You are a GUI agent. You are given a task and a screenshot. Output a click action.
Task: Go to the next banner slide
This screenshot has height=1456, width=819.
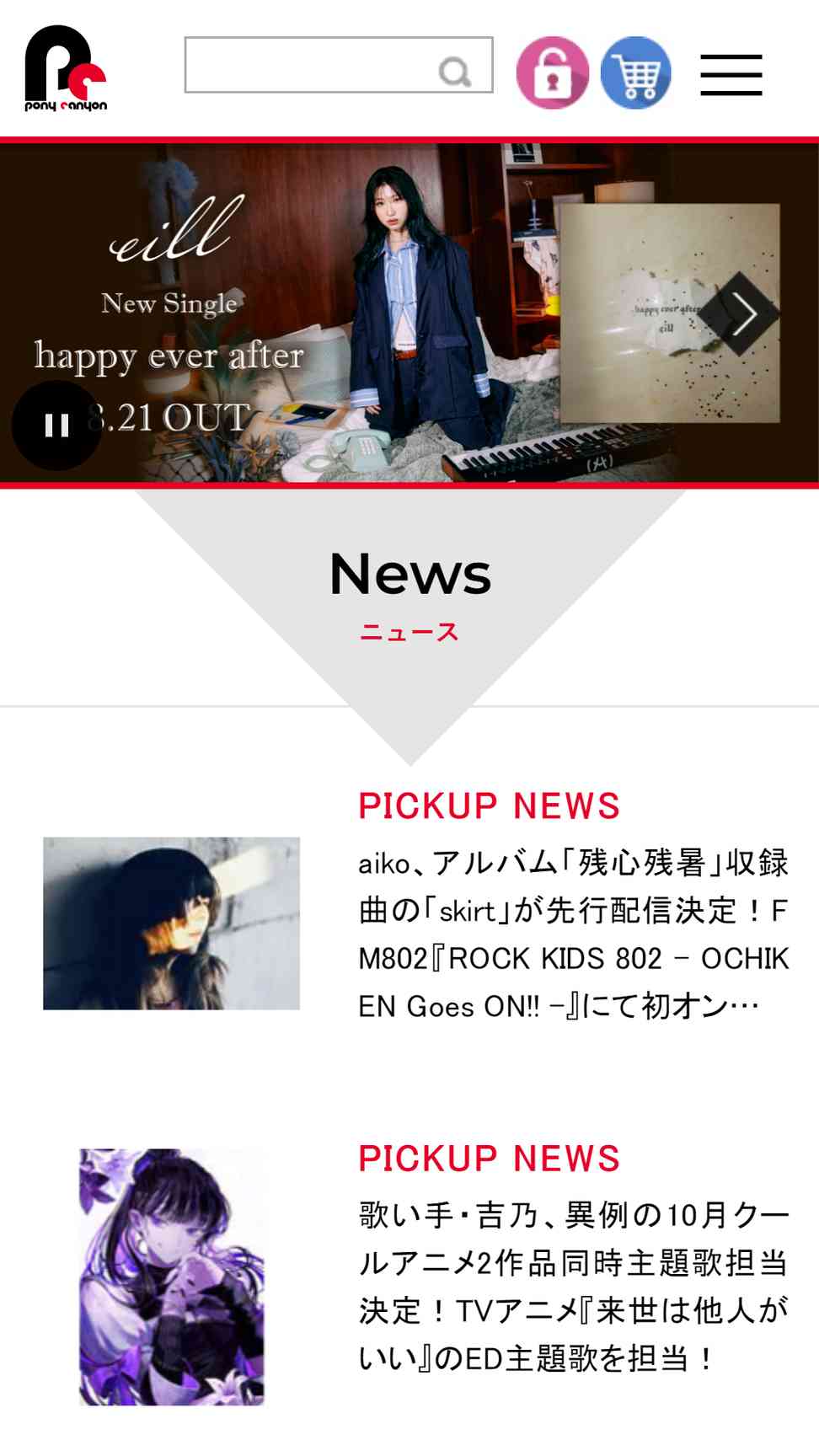pyautogui.click(x=741, y=314)
